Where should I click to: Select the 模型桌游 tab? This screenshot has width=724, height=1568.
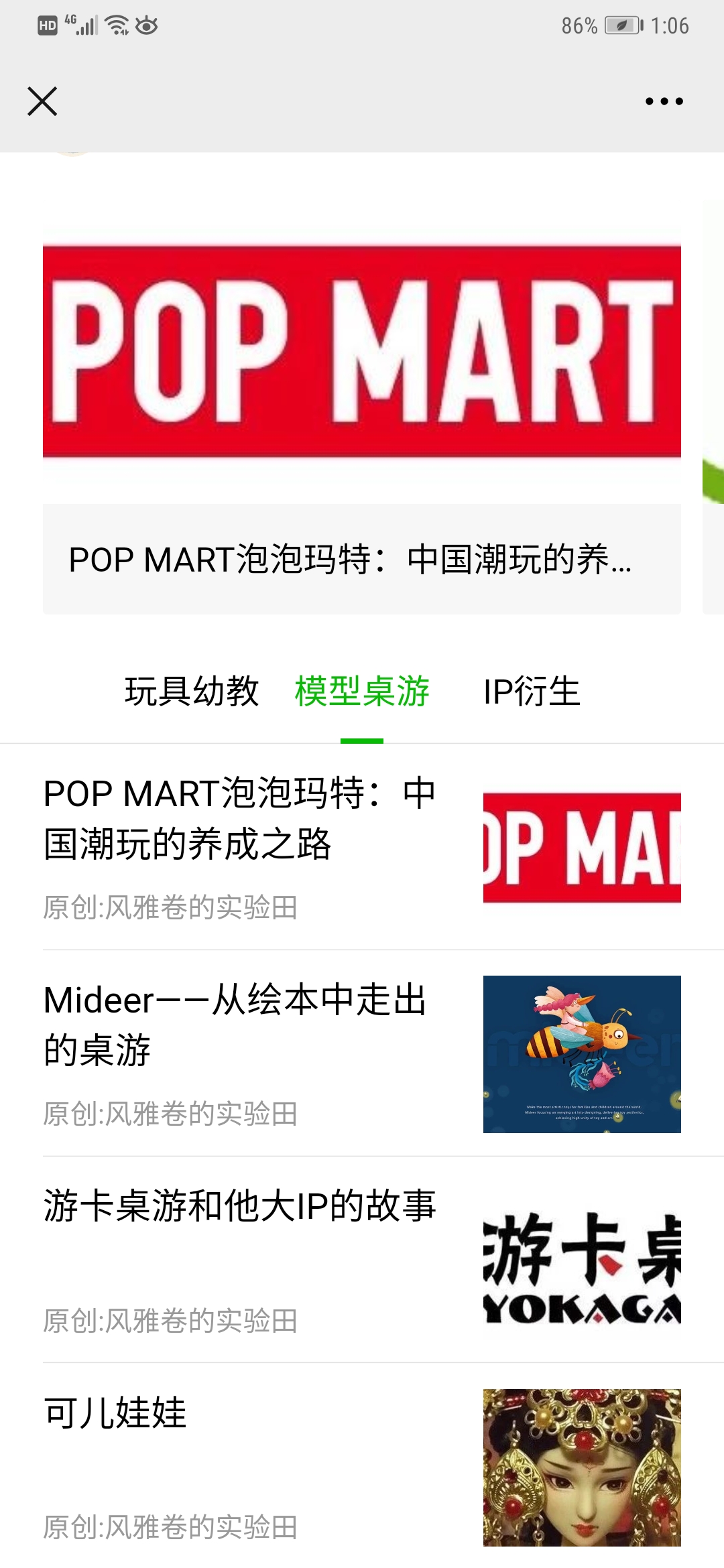pyautogui.click(x=362, y=692)
